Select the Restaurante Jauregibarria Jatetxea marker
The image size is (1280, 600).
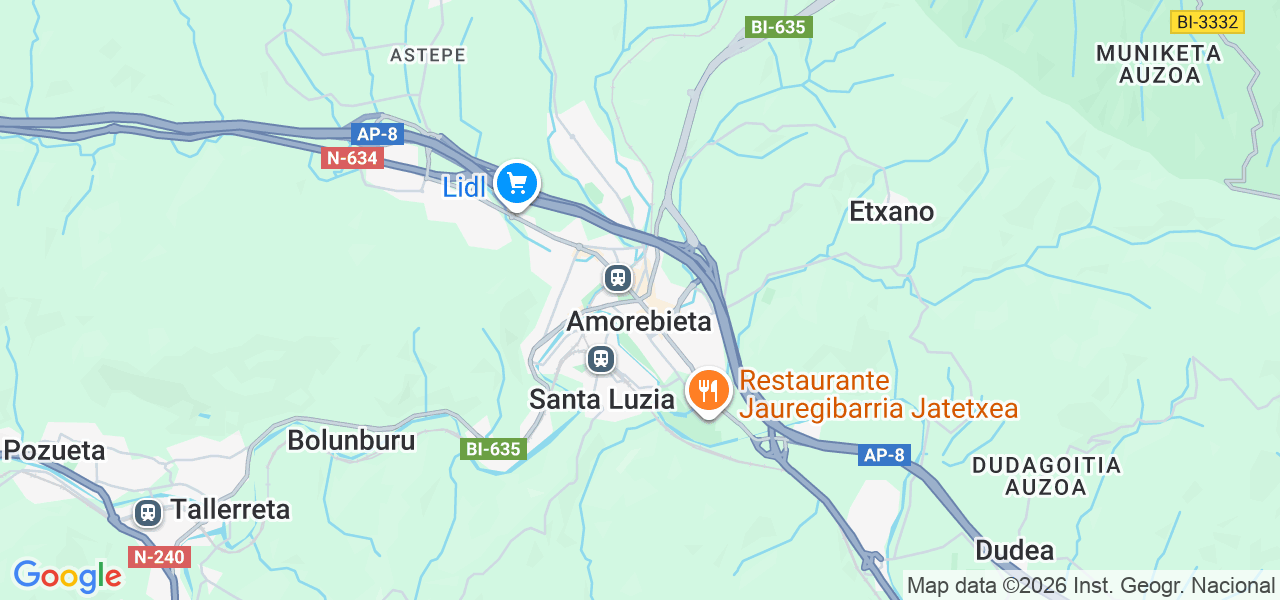[709, 390]
